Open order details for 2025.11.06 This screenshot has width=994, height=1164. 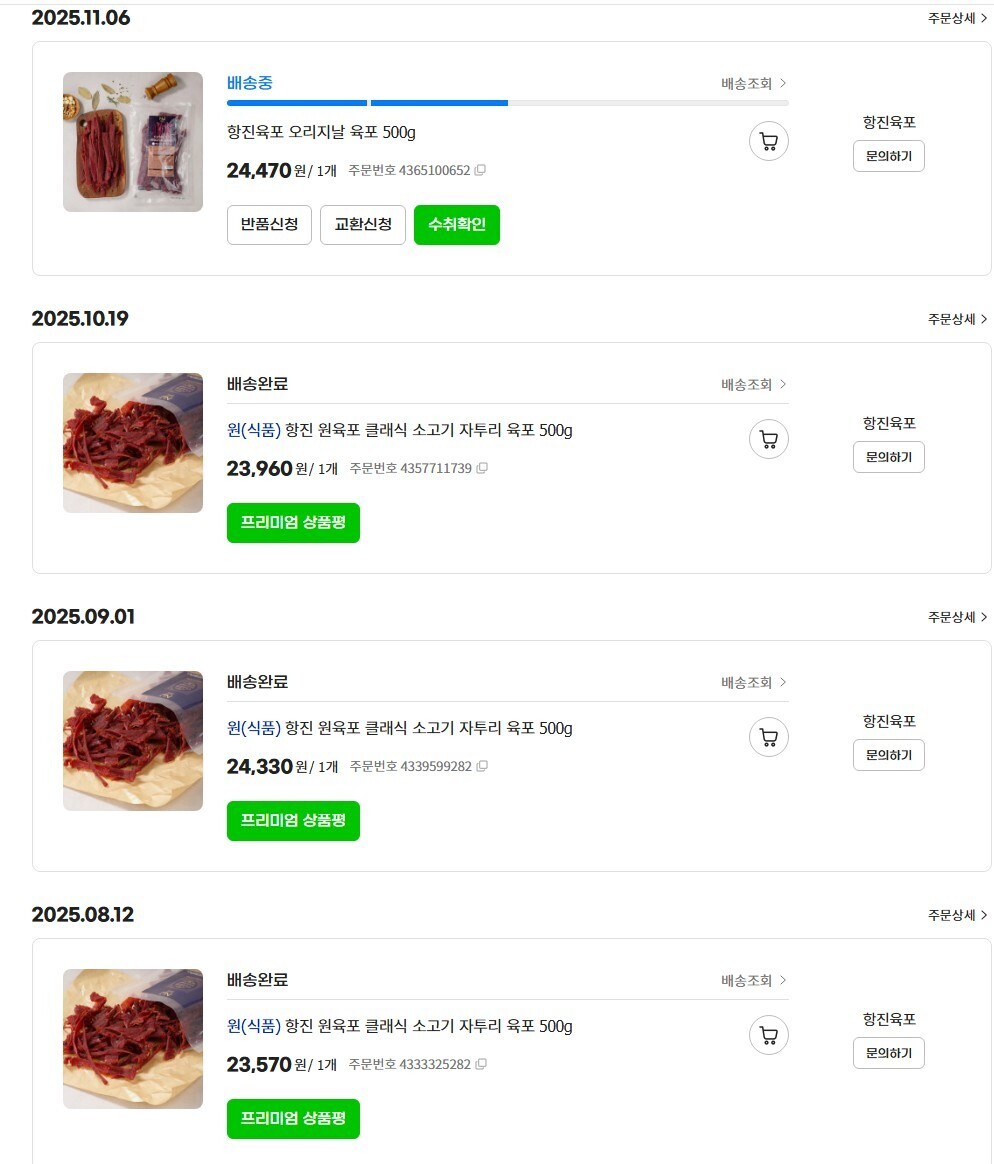pyautogui.click(x=957, y=18)
